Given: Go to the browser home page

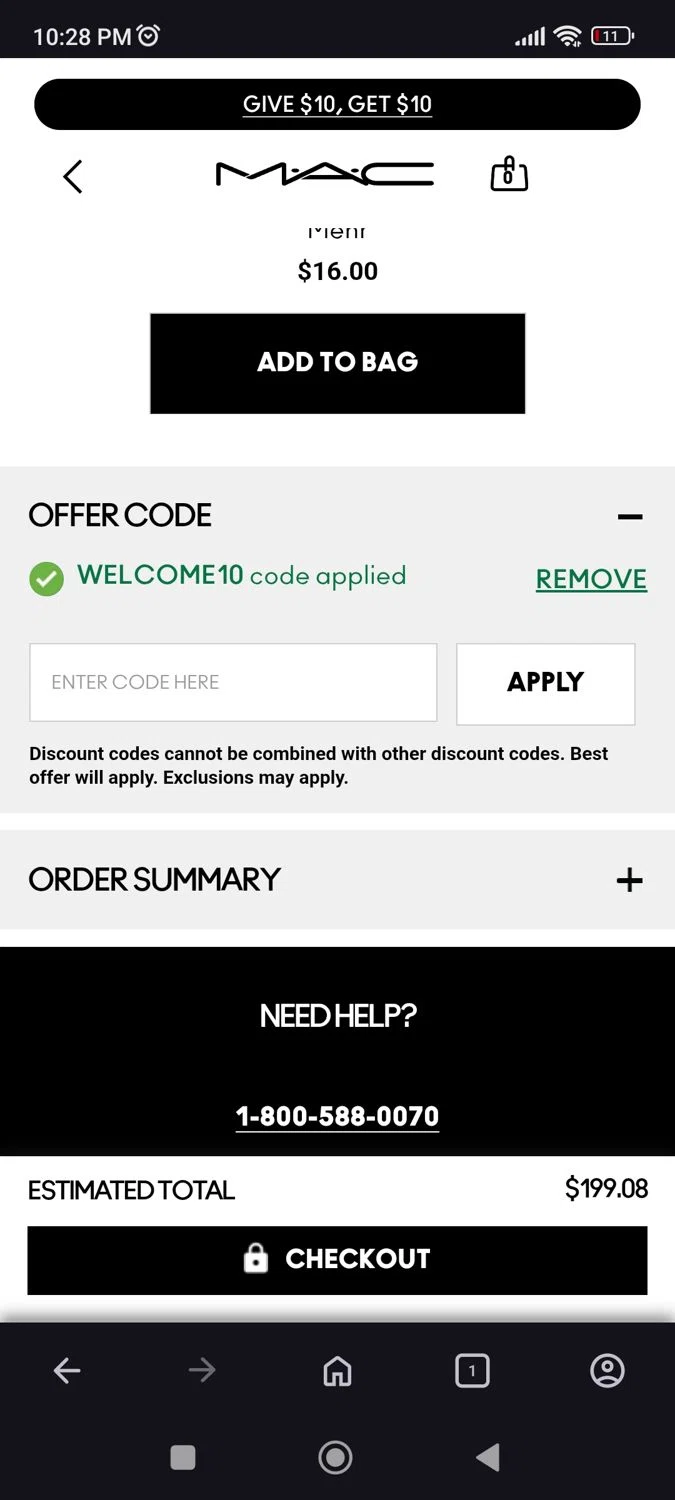Looking at the screenshot, I should point(337,1370).
